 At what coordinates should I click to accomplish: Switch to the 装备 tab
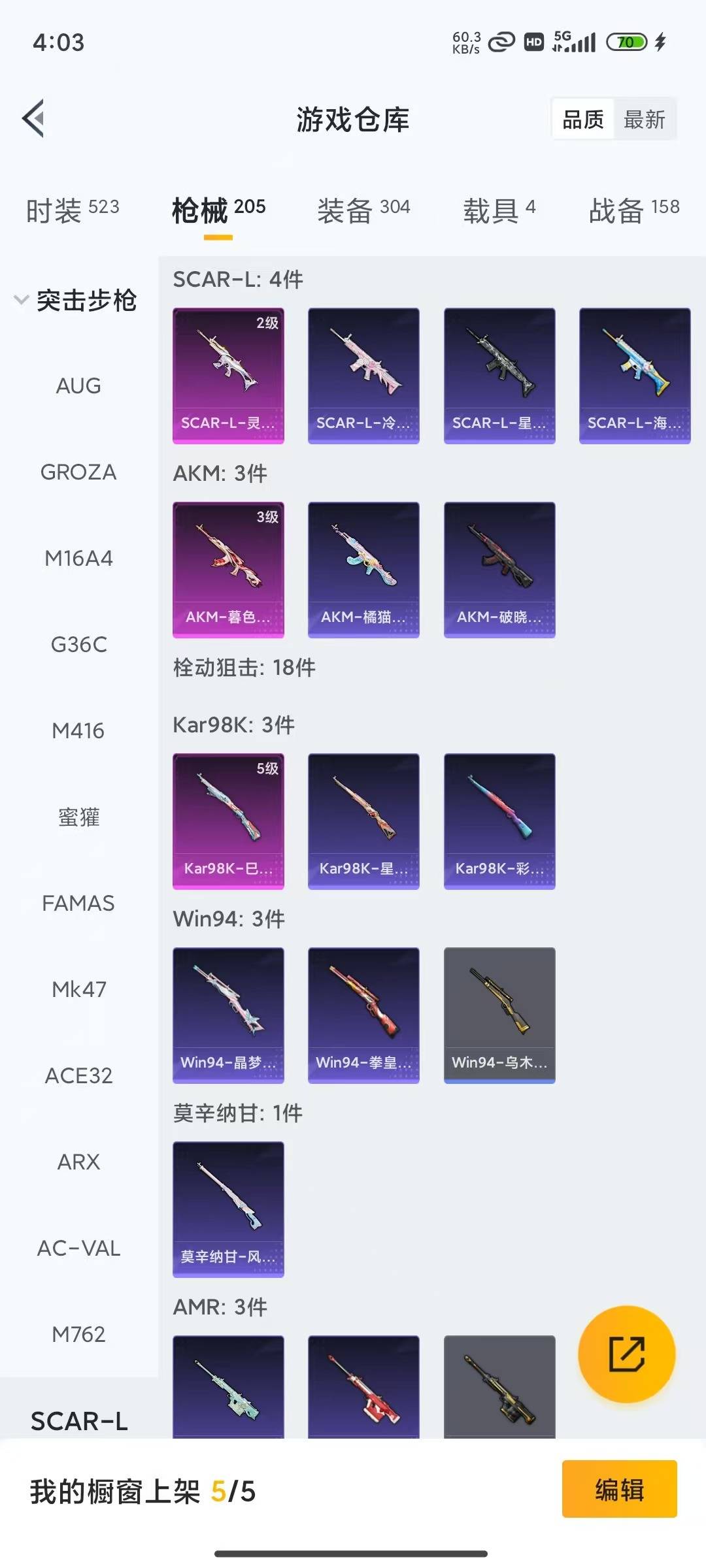pyautogui.click(x=364, y=209)
